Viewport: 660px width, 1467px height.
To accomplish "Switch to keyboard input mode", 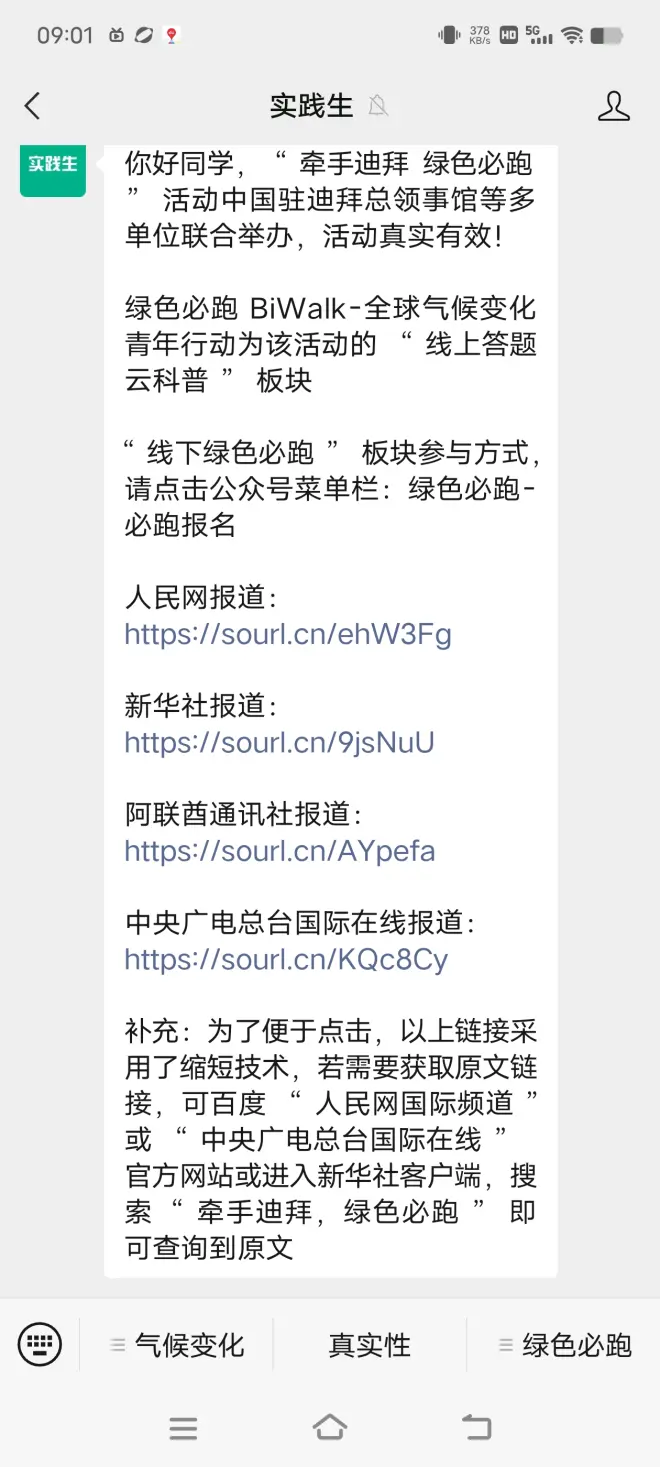I will click(x=40, y=1344).
